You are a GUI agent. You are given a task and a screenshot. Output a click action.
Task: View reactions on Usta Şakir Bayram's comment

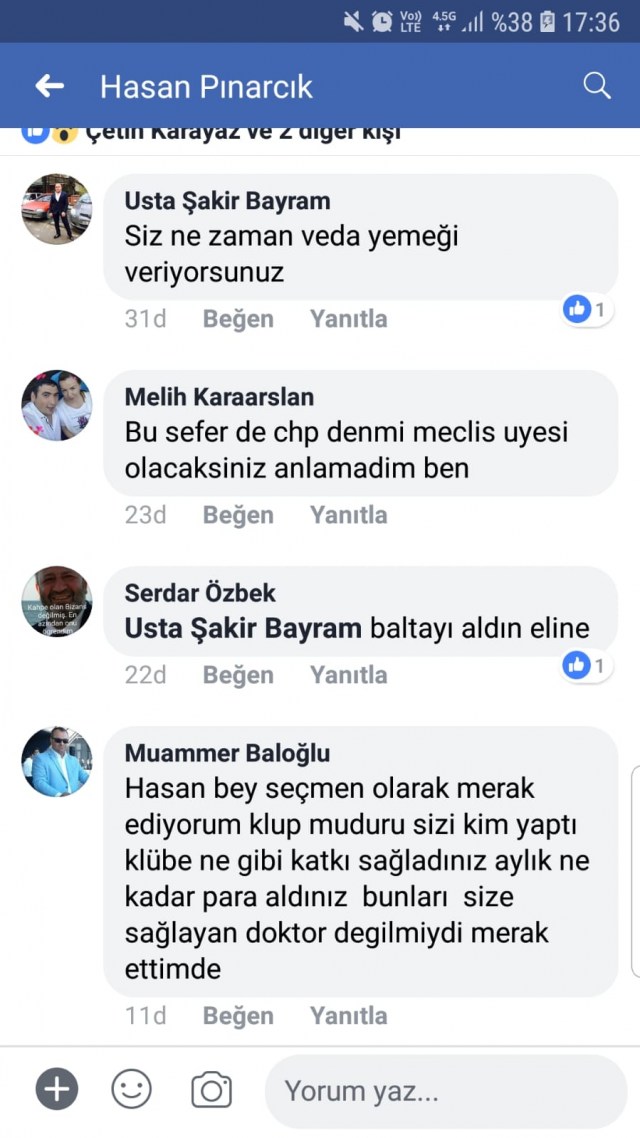pos(586,310)
